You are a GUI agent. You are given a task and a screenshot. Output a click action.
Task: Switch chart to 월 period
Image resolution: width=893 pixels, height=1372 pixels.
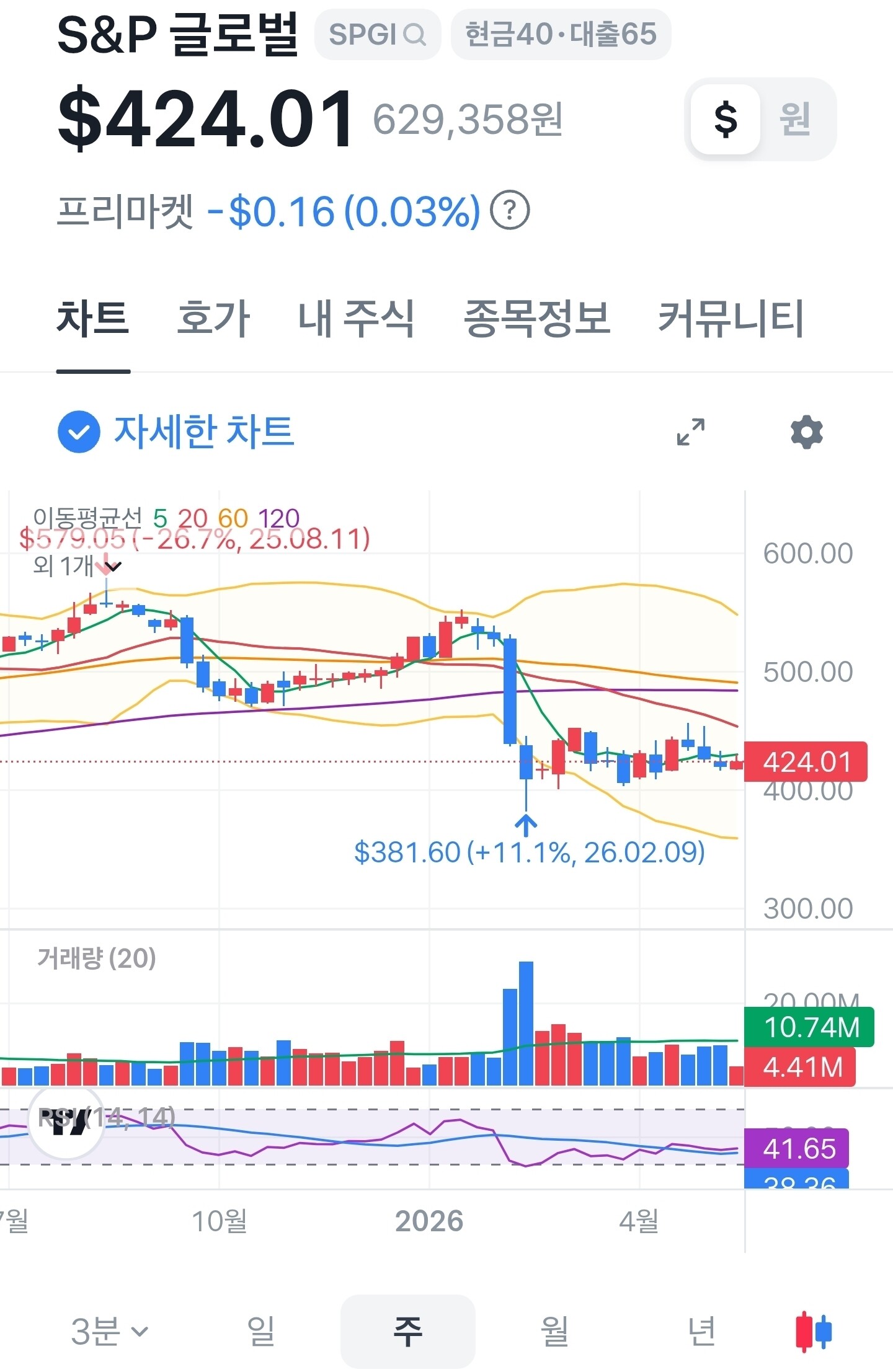[554, 1331]
